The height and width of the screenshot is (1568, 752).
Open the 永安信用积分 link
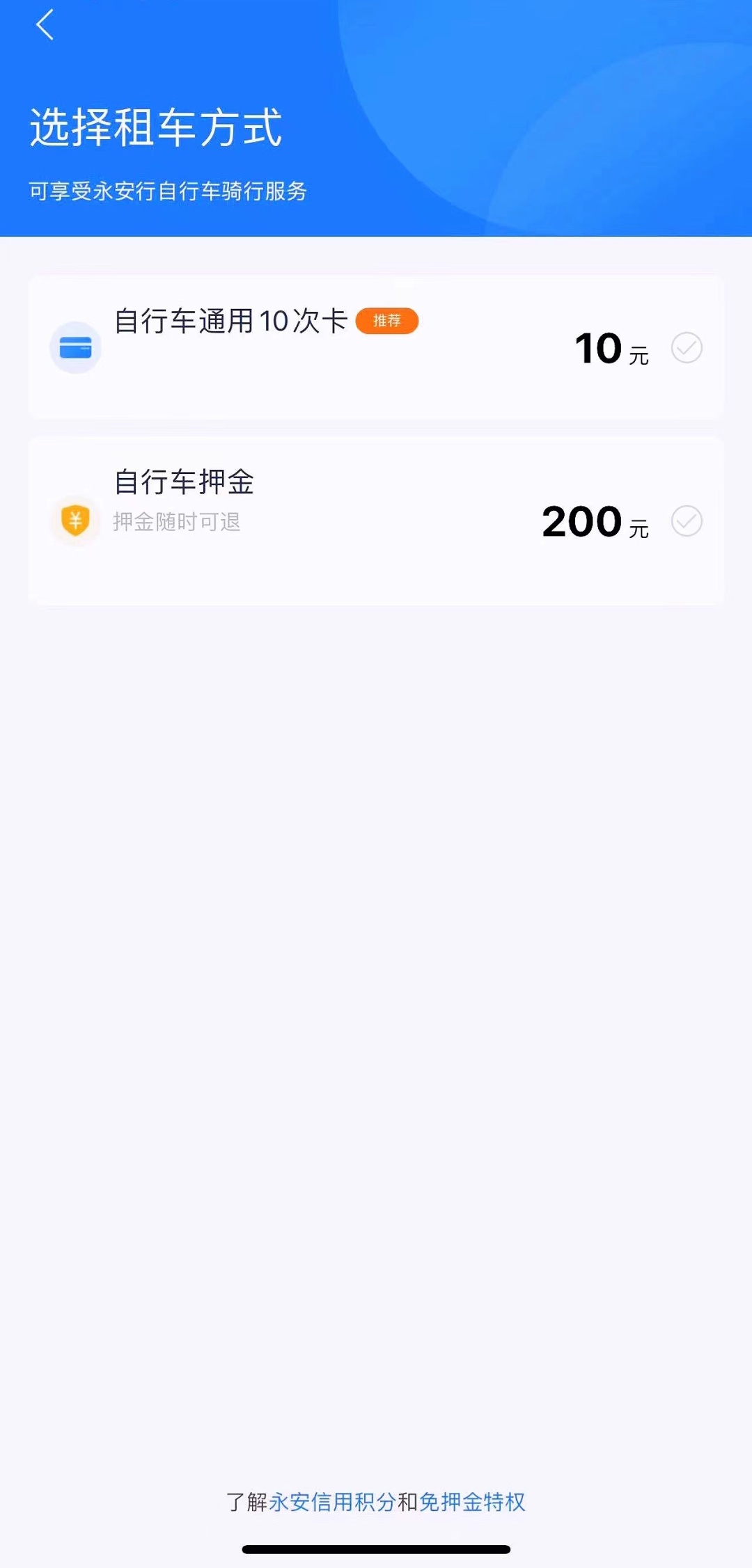(332, 1501)
